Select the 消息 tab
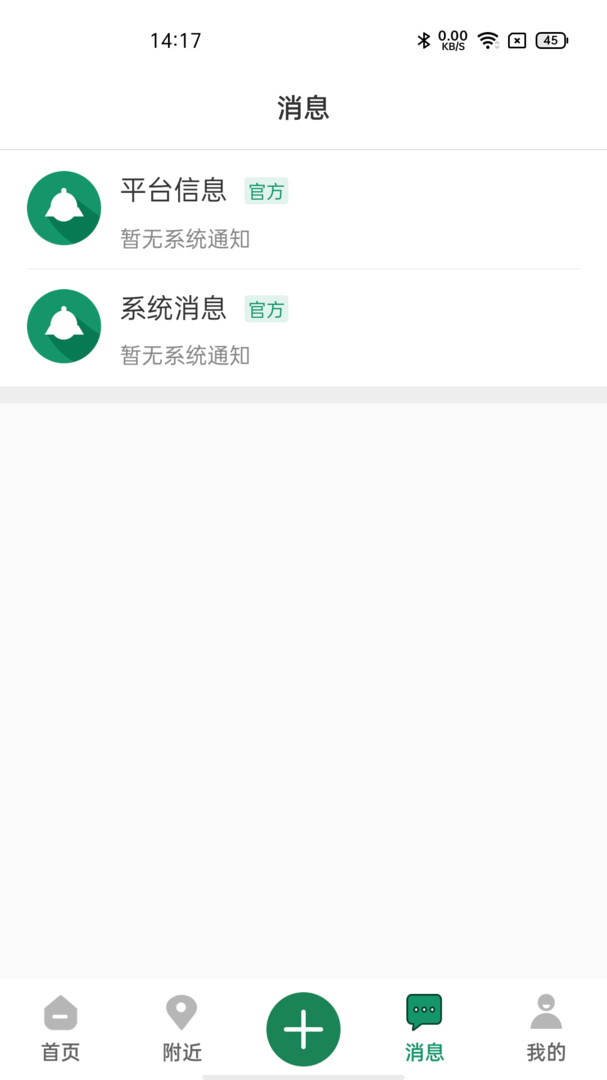The height and width of the screenshot is (1080, 607). [x=424, y=1028]
